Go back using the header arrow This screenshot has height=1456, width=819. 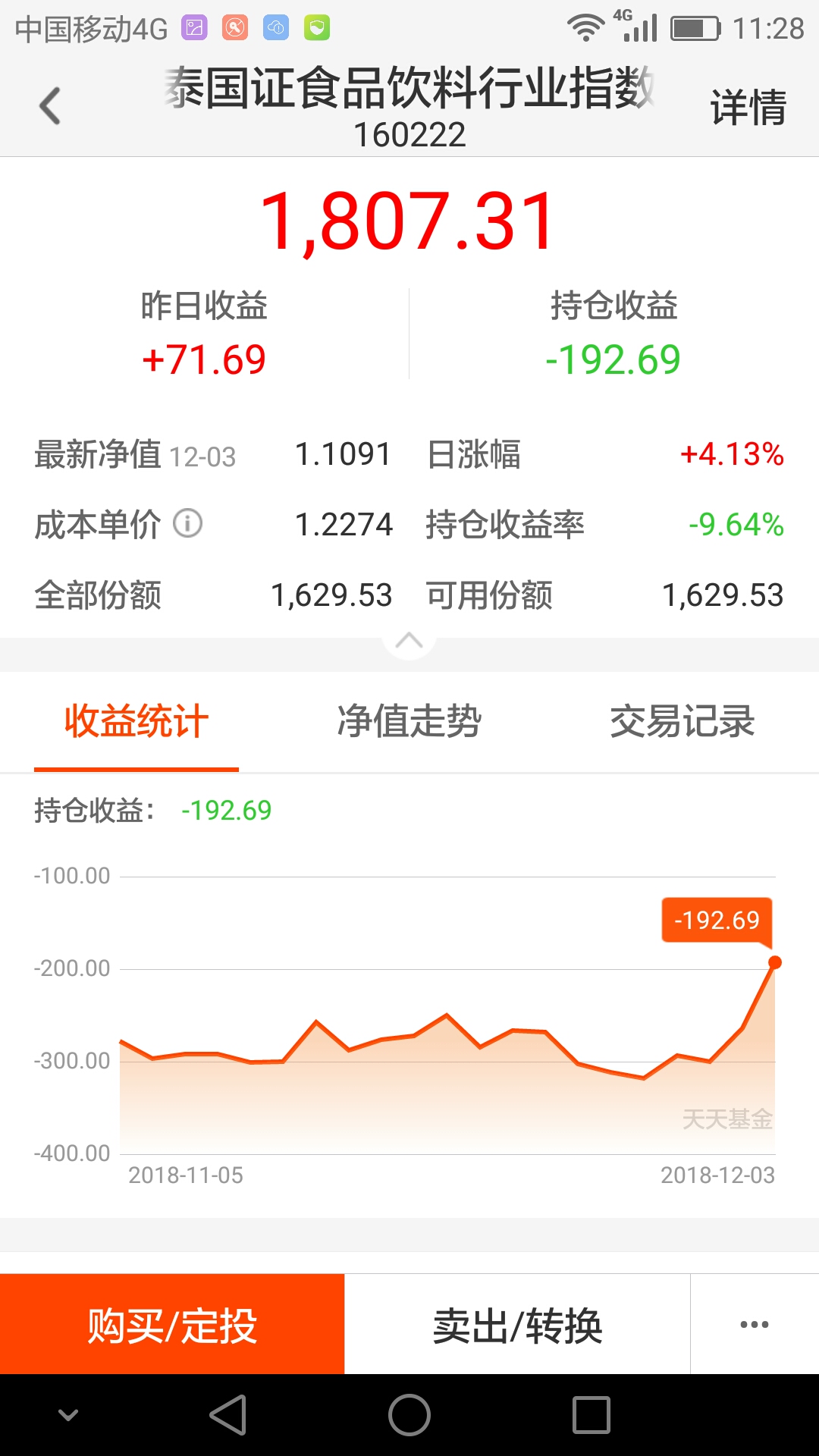pyautogui.click(x=50, y=105)
